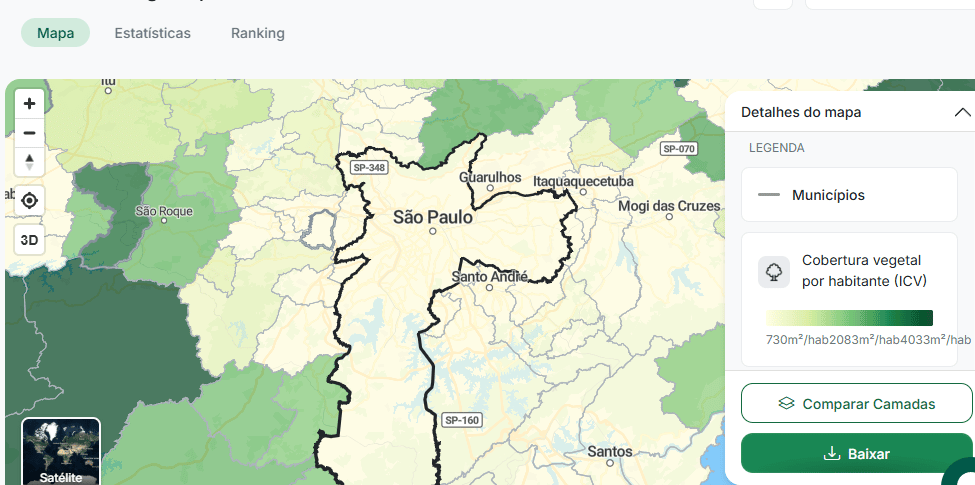Switch to the Mapa tab

point(55,33)
